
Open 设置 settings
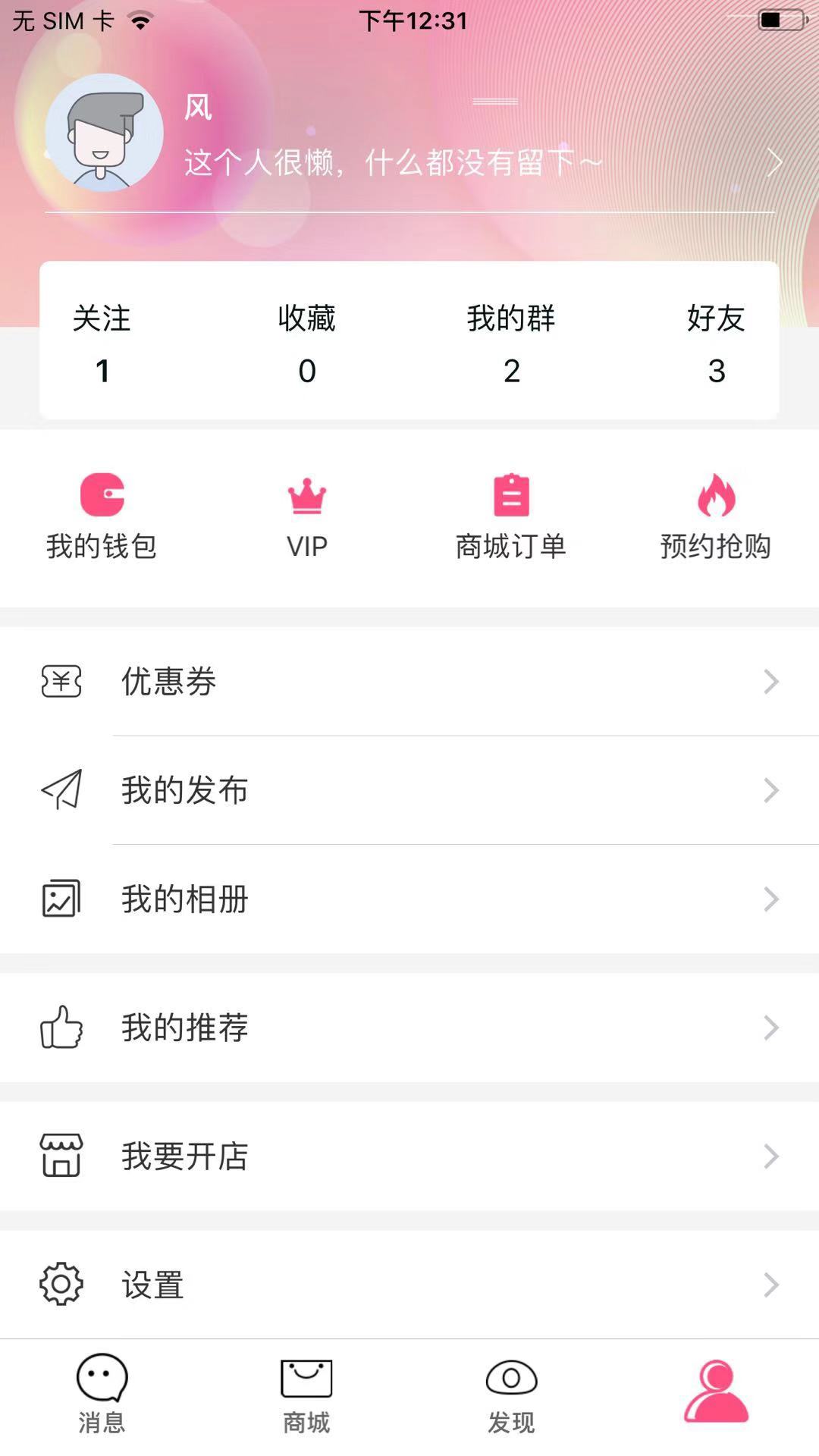point(409,1285)
